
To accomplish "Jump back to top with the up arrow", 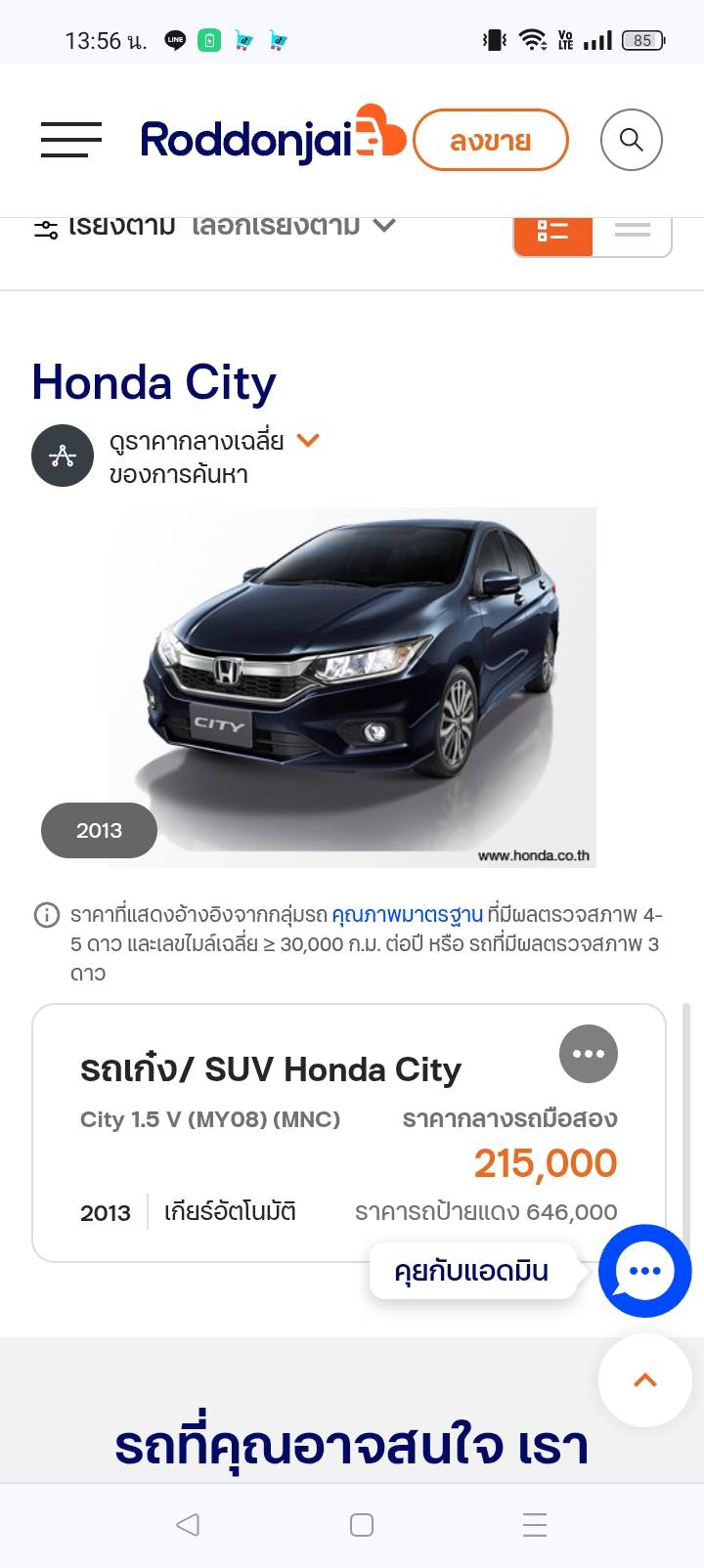I will click(644, 1380).
